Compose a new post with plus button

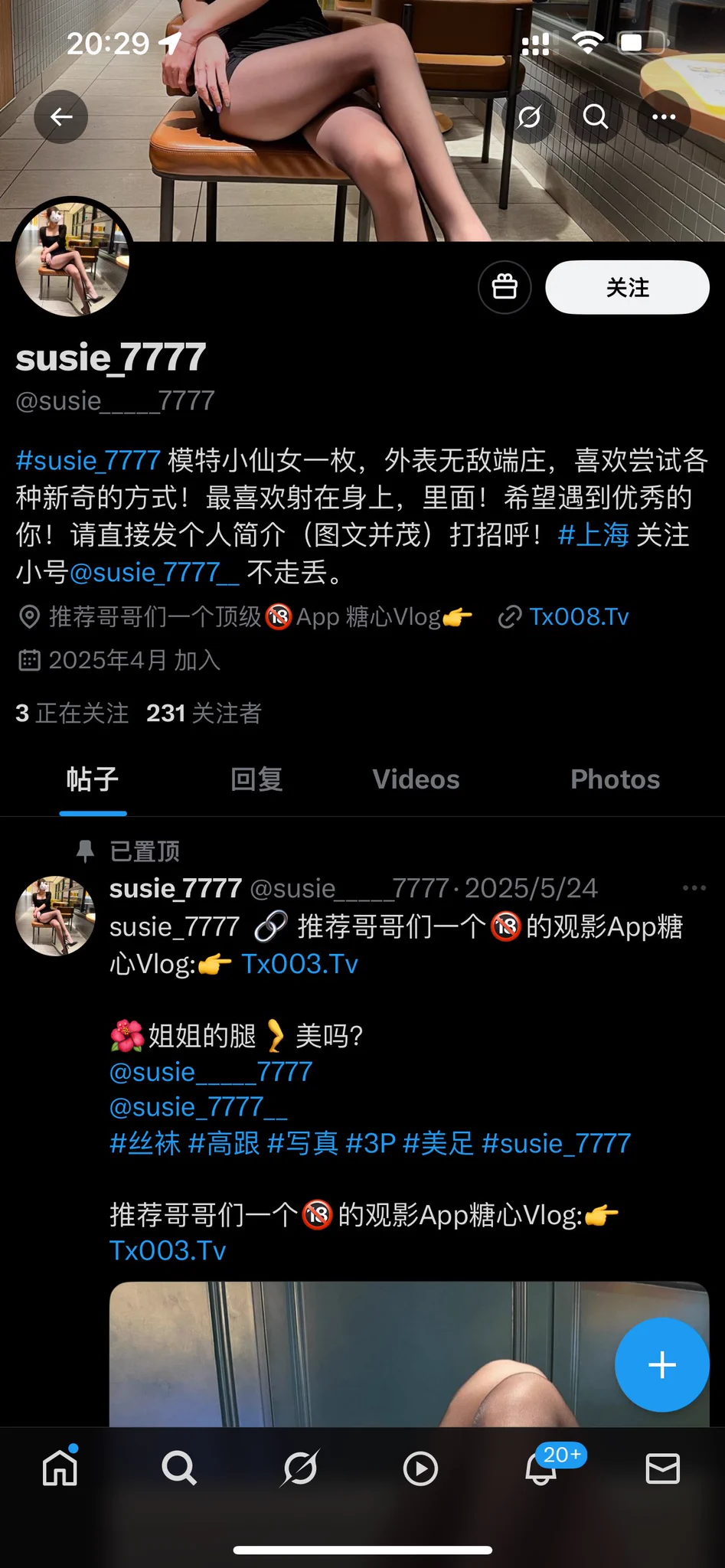click(661, 1364)
